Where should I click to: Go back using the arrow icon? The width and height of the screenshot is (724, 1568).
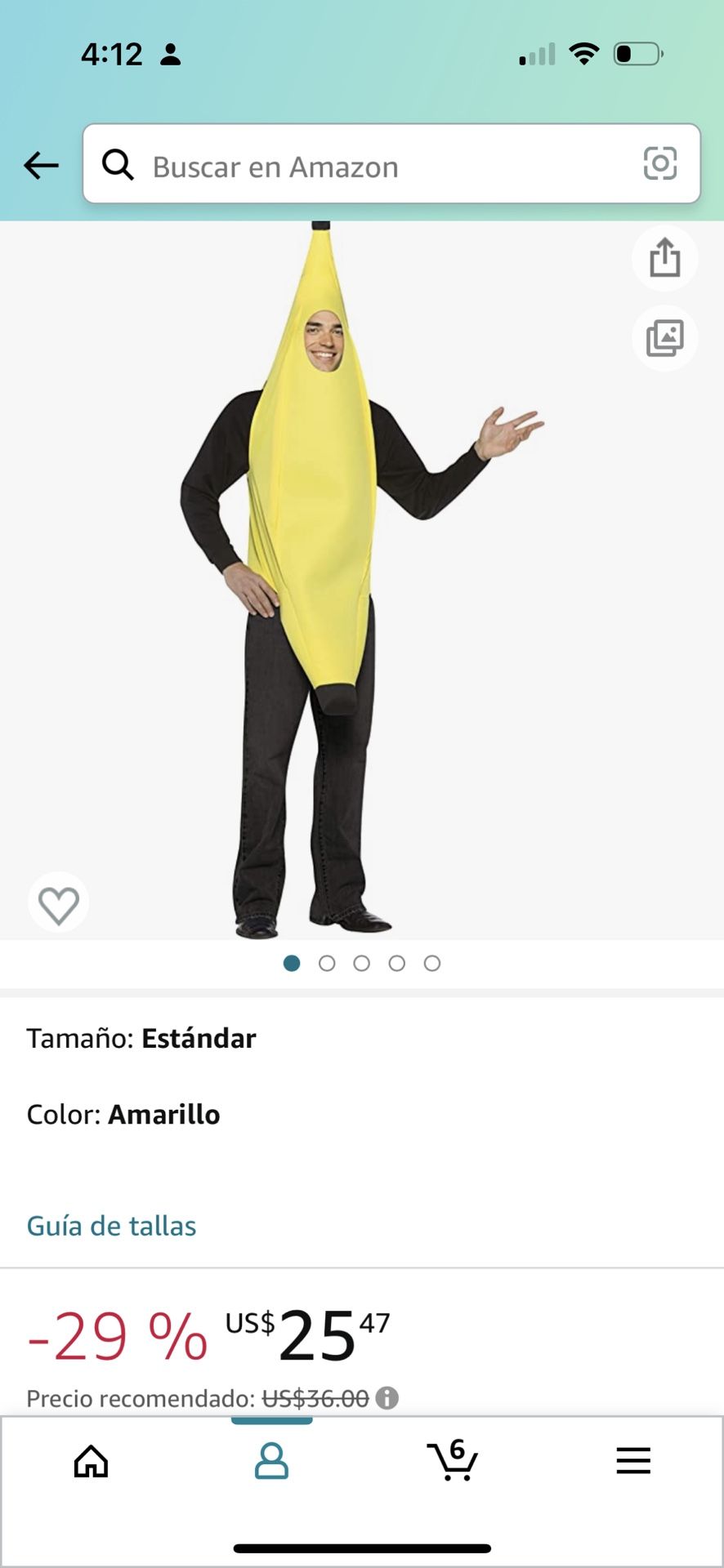tap(41, 165)
